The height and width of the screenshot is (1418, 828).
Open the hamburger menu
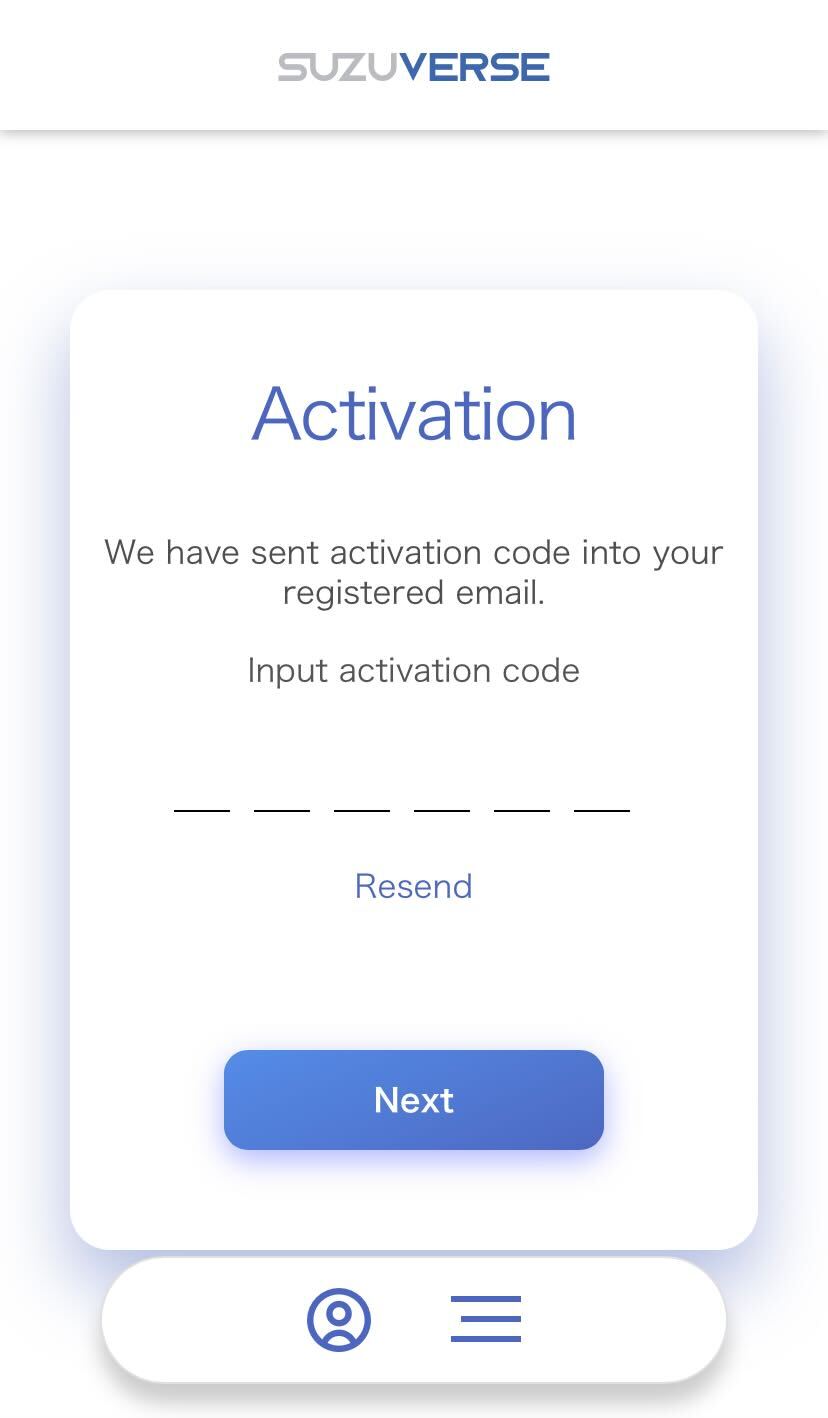click(486, 1319)
